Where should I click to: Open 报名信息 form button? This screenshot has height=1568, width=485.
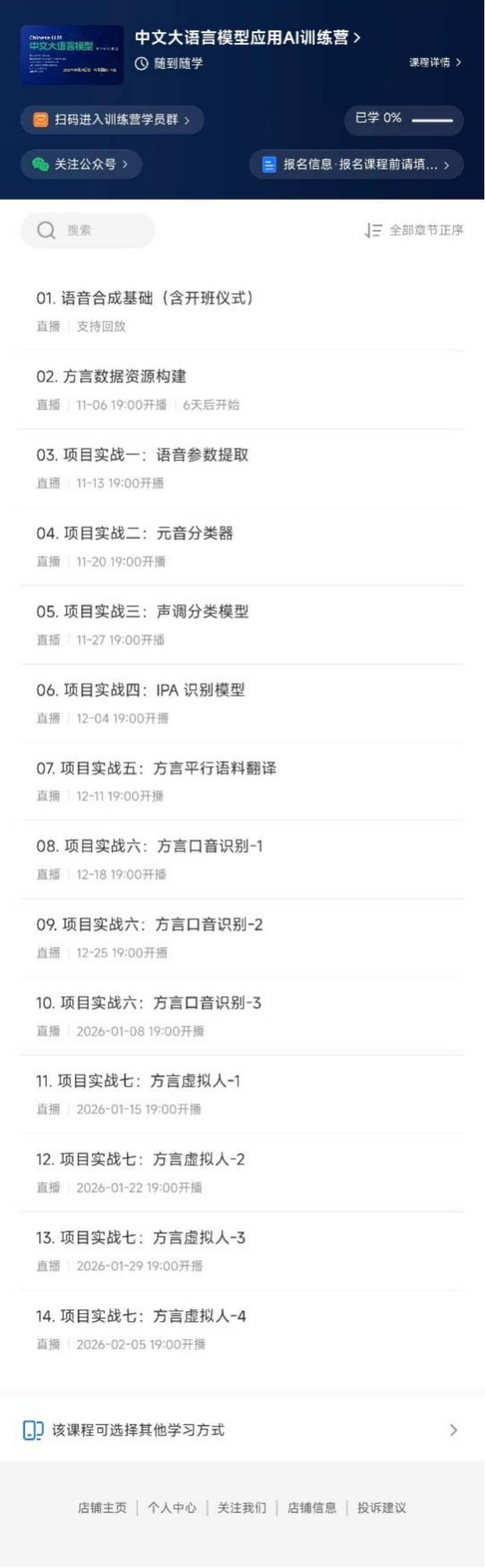coord(357,164)
